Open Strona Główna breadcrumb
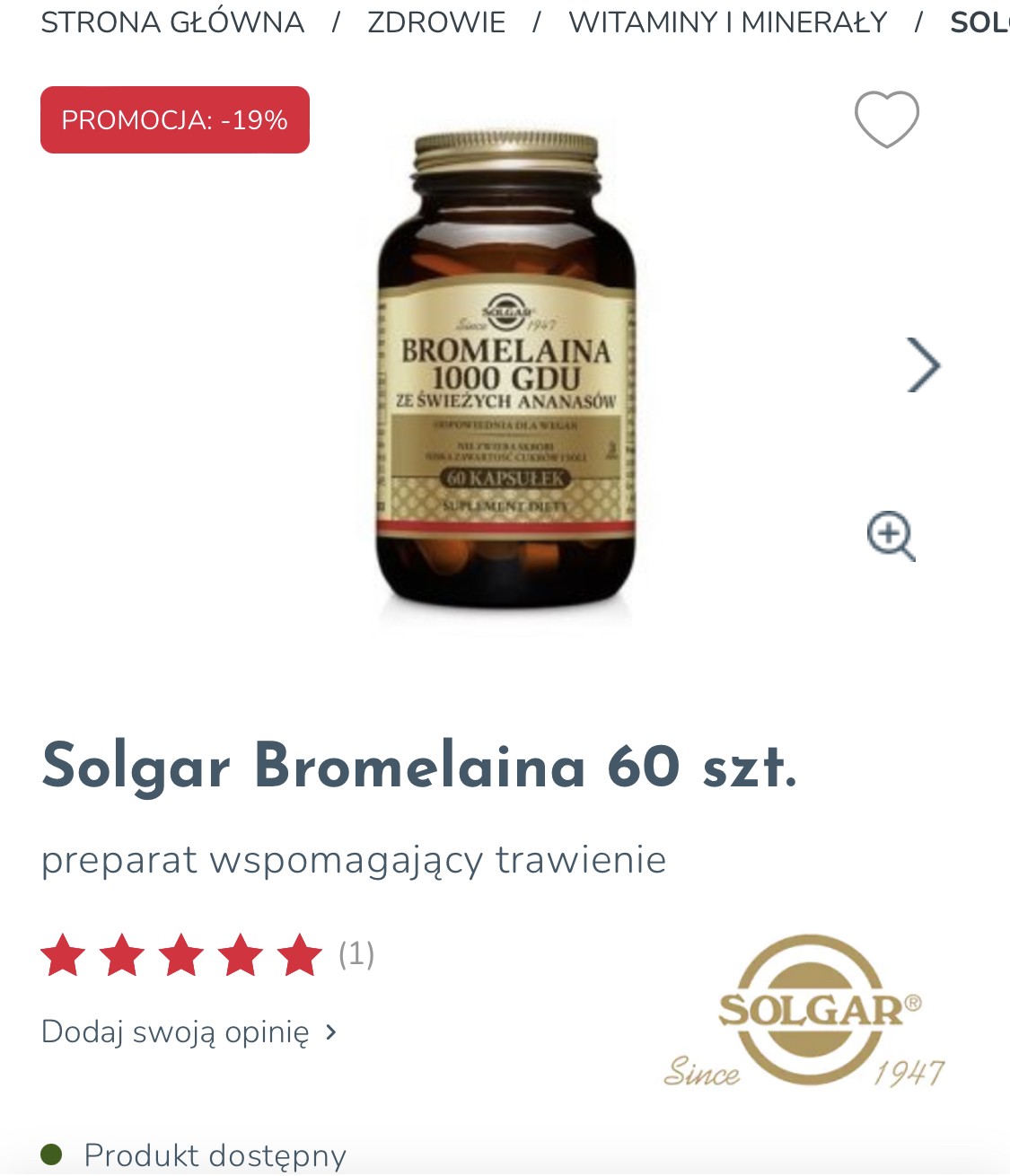 [x=172, y=22]
